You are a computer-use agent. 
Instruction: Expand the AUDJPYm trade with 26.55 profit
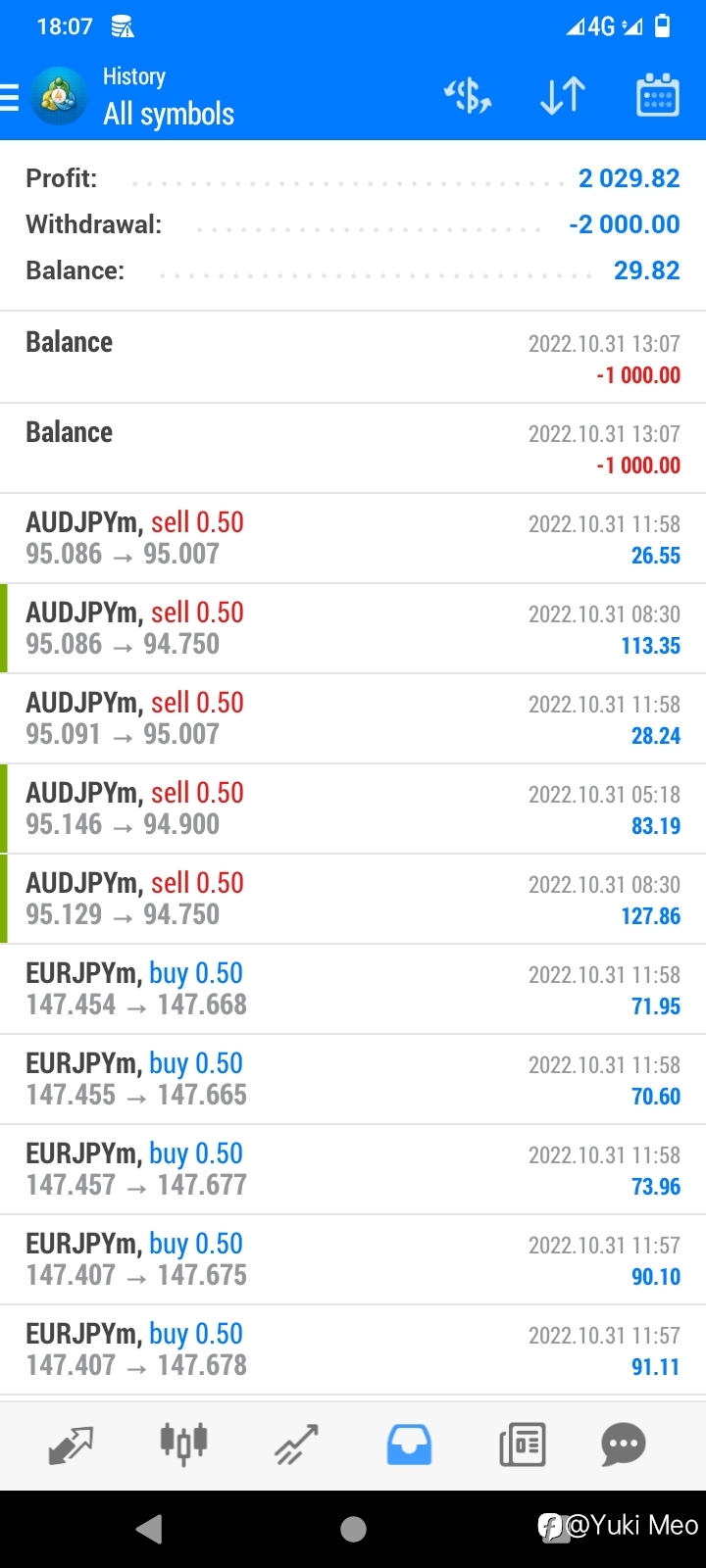coord(353,538)
